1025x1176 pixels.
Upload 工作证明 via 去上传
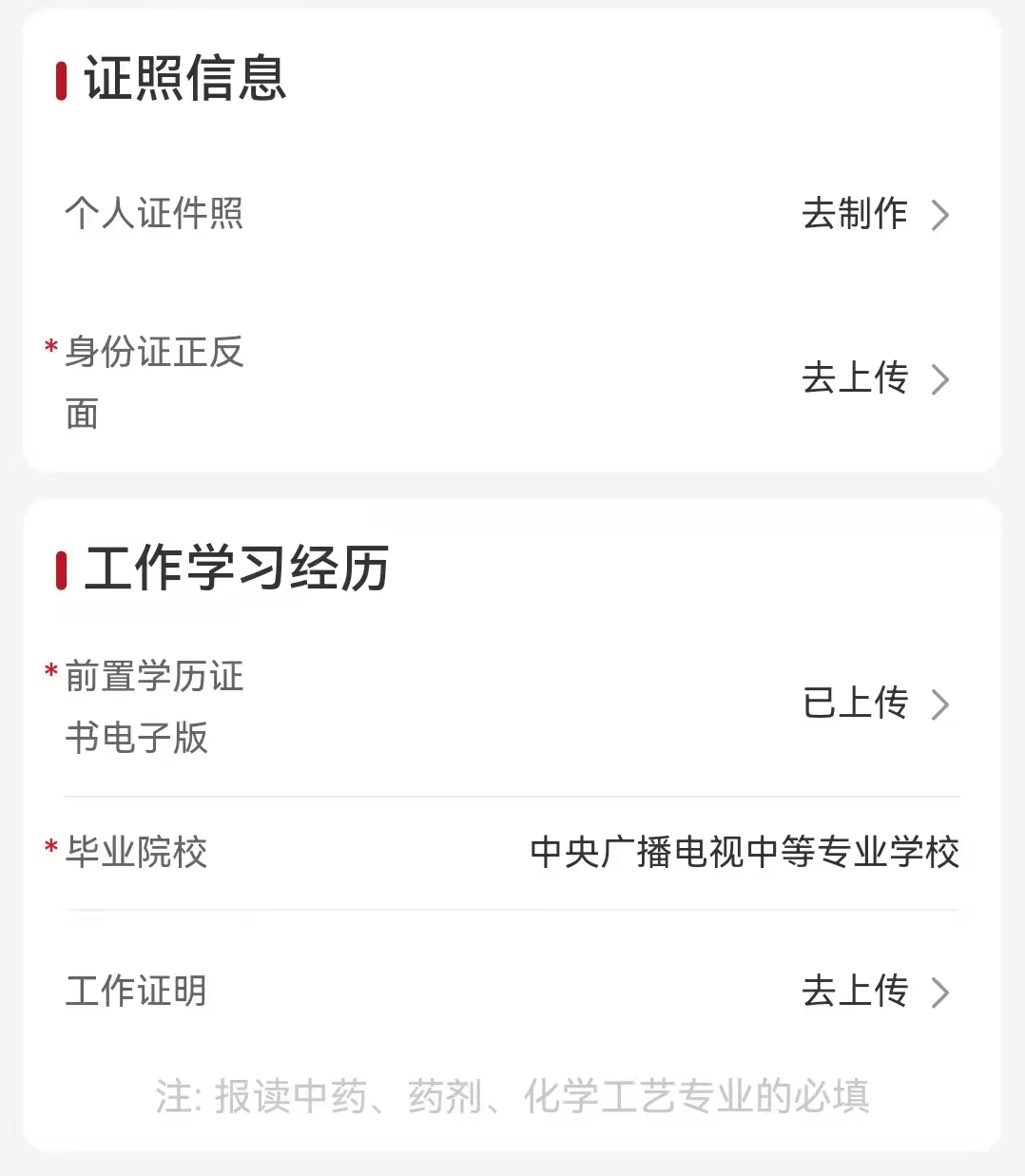874,992
